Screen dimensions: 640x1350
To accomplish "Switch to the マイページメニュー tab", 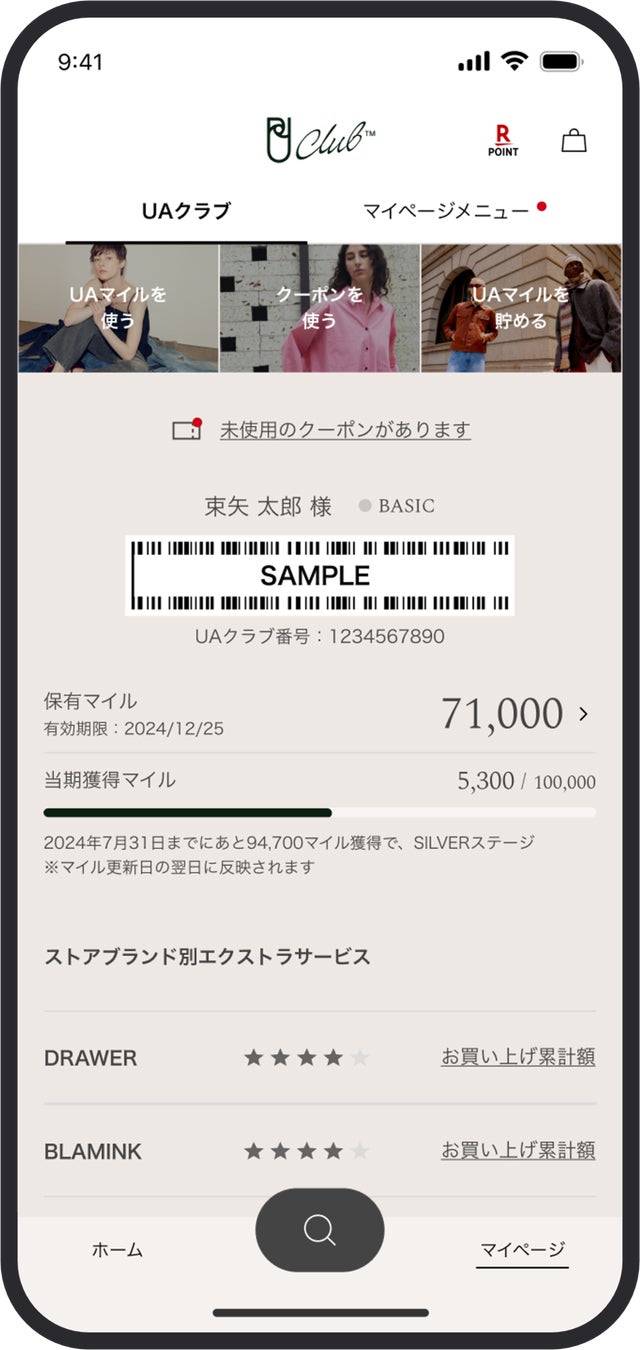I will [x=446, y=211].
